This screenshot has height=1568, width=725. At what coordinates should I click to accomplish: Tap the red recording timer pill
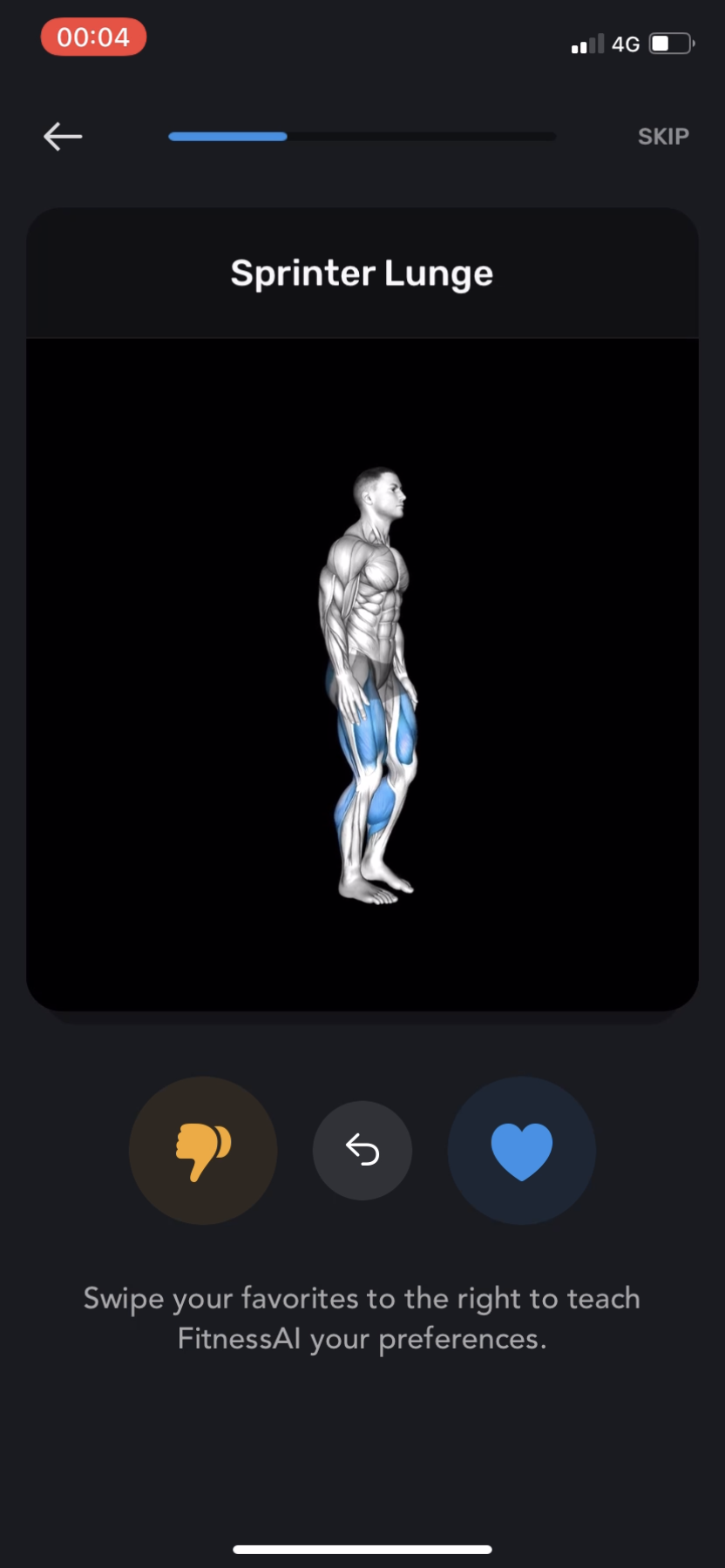[92, 37]
